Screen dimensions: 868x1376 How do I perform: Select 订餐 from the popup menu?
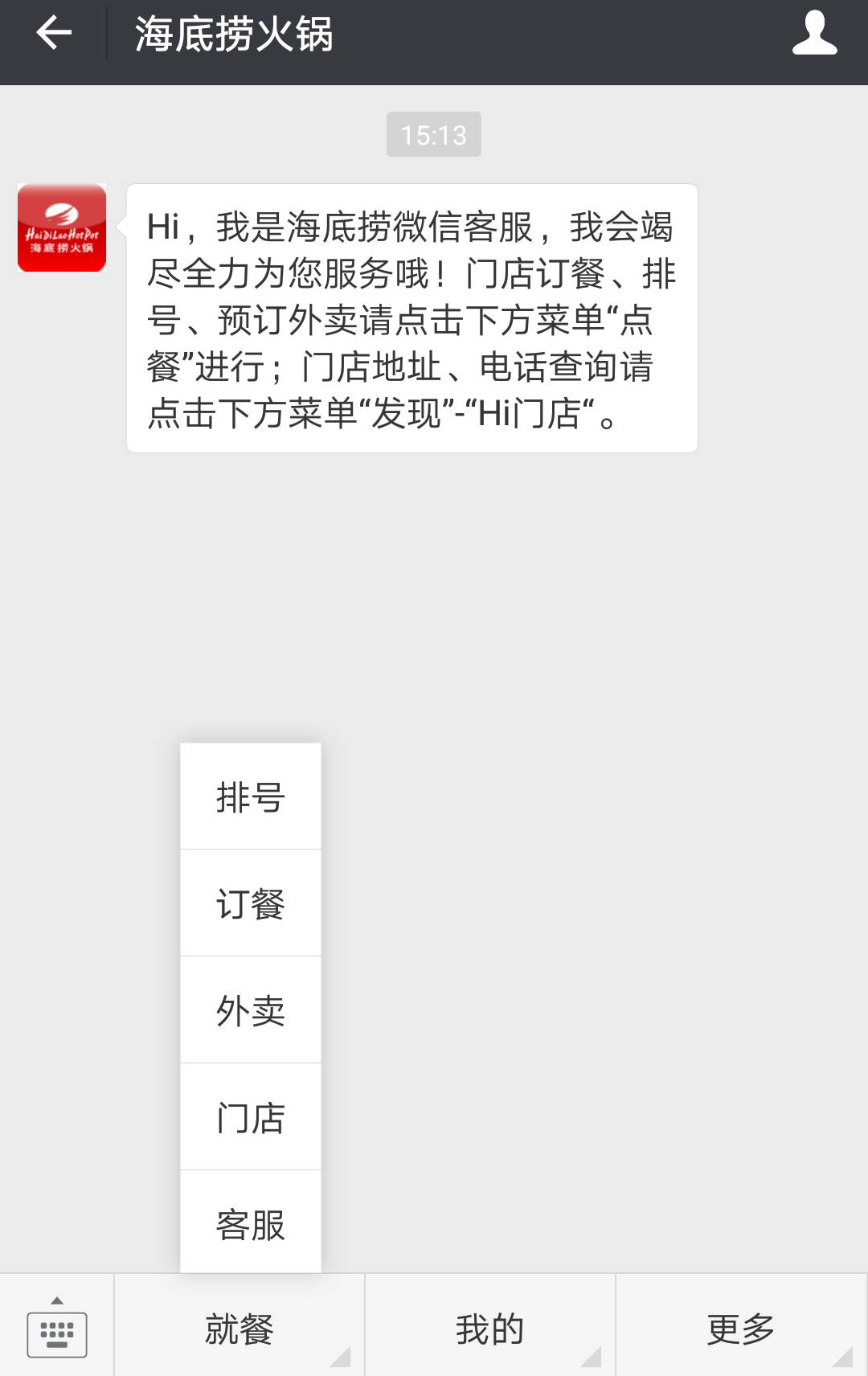coord(250,903)
